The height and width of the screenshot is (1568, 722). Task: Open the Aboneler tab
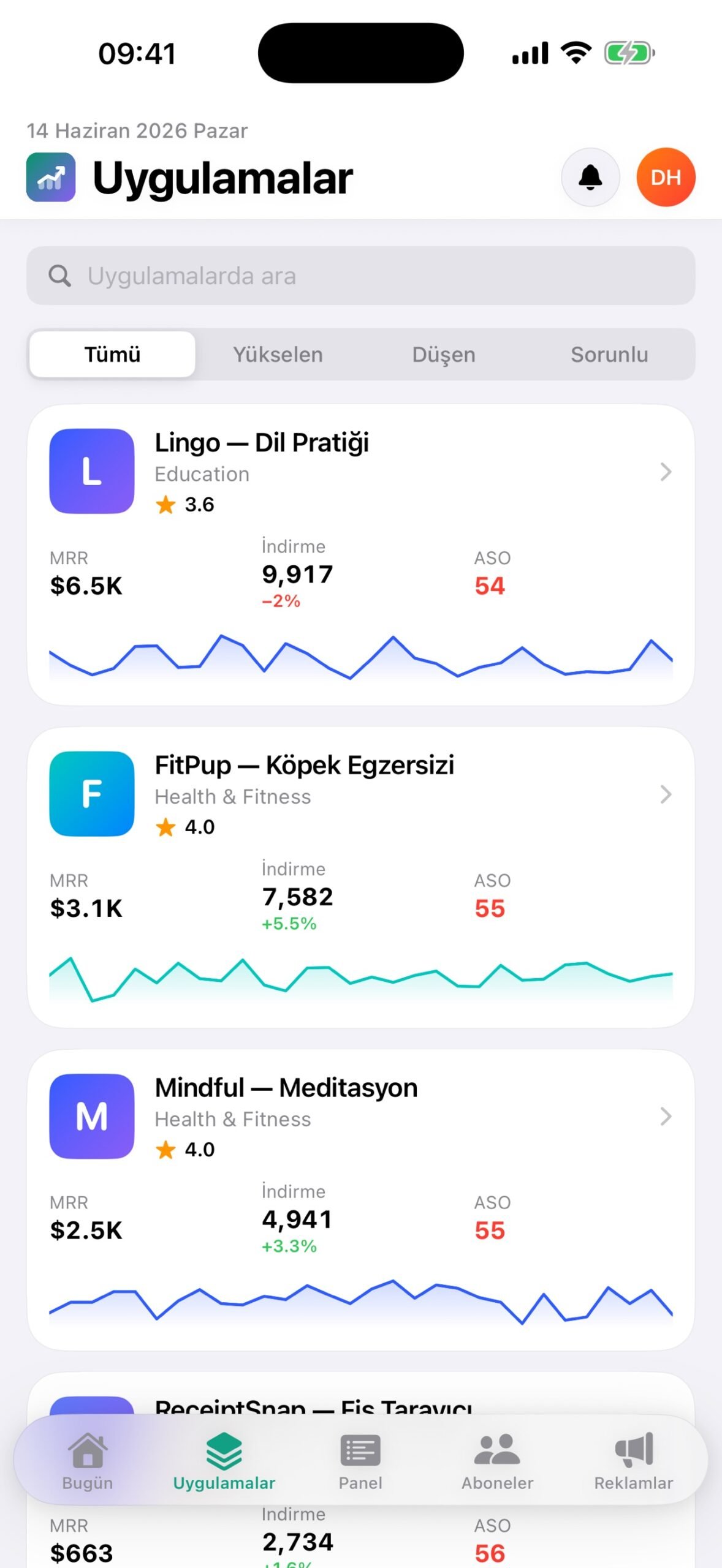coord(497,1461)
